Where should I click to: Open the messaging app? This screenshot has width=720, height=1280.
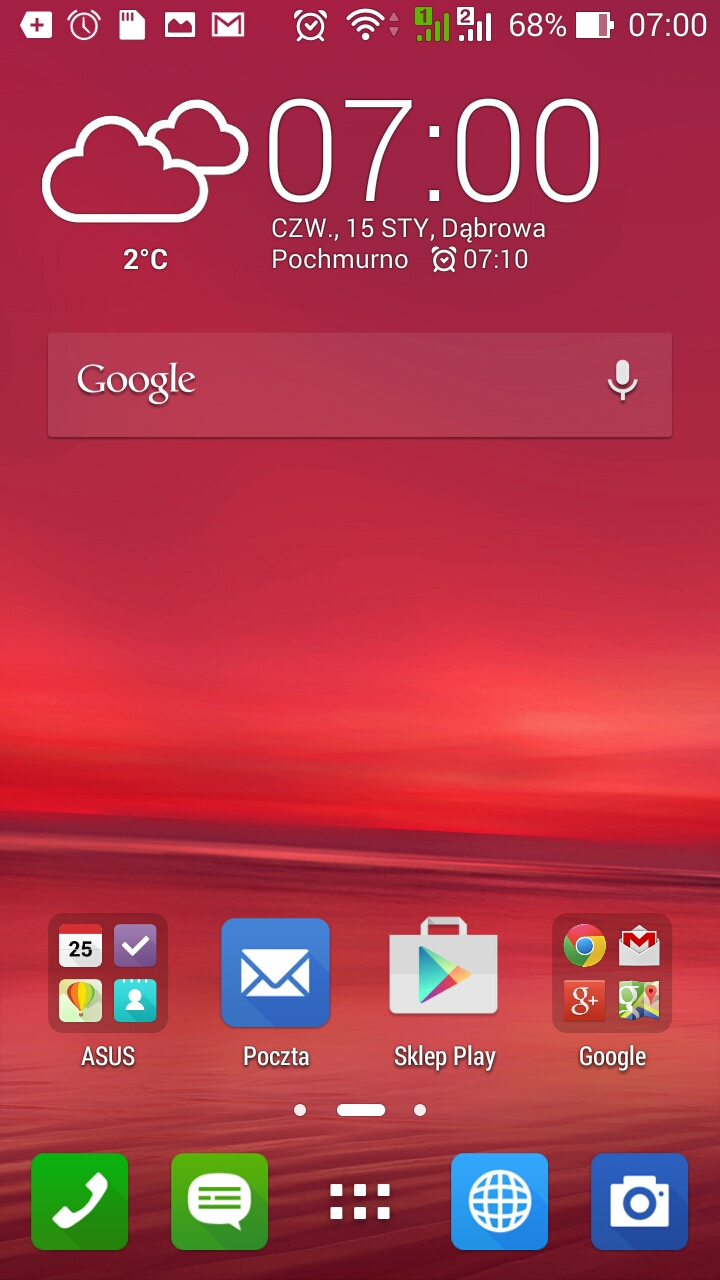coord(220,1201)
